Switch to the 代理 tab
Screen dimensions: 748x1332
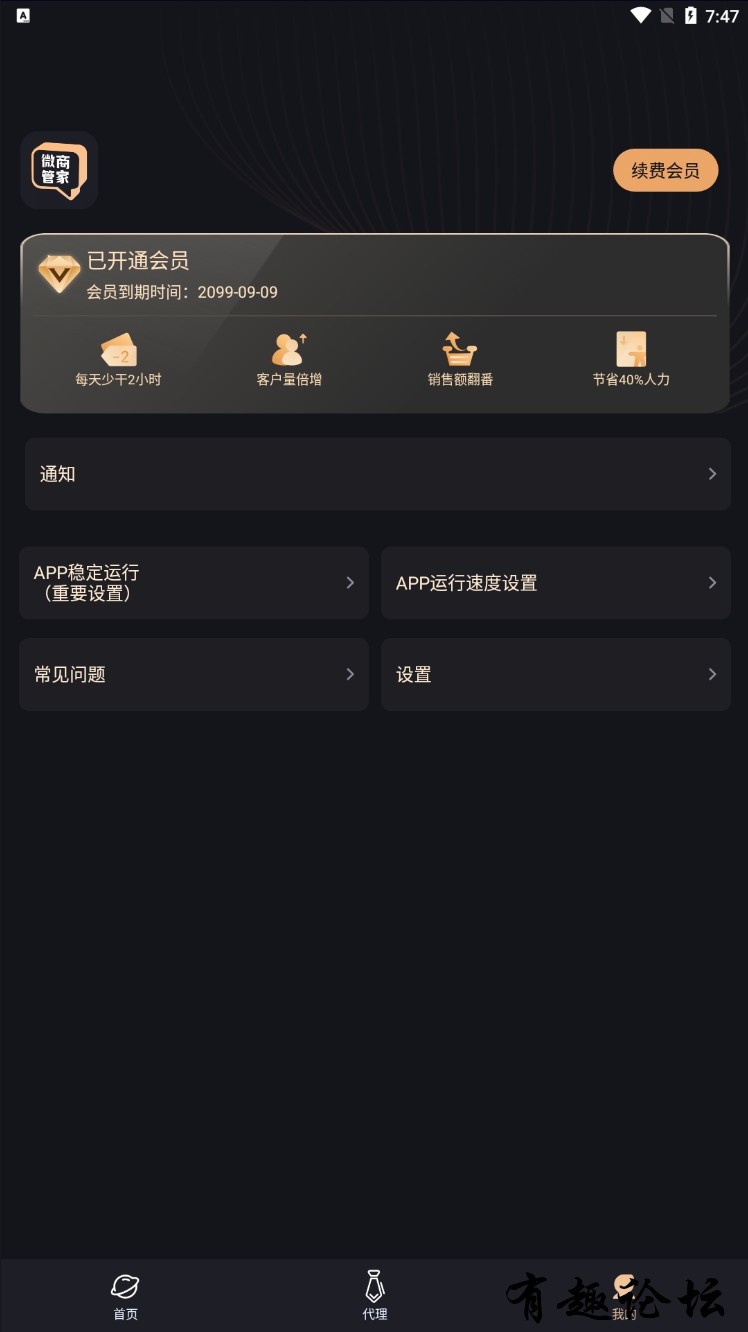374,1296
